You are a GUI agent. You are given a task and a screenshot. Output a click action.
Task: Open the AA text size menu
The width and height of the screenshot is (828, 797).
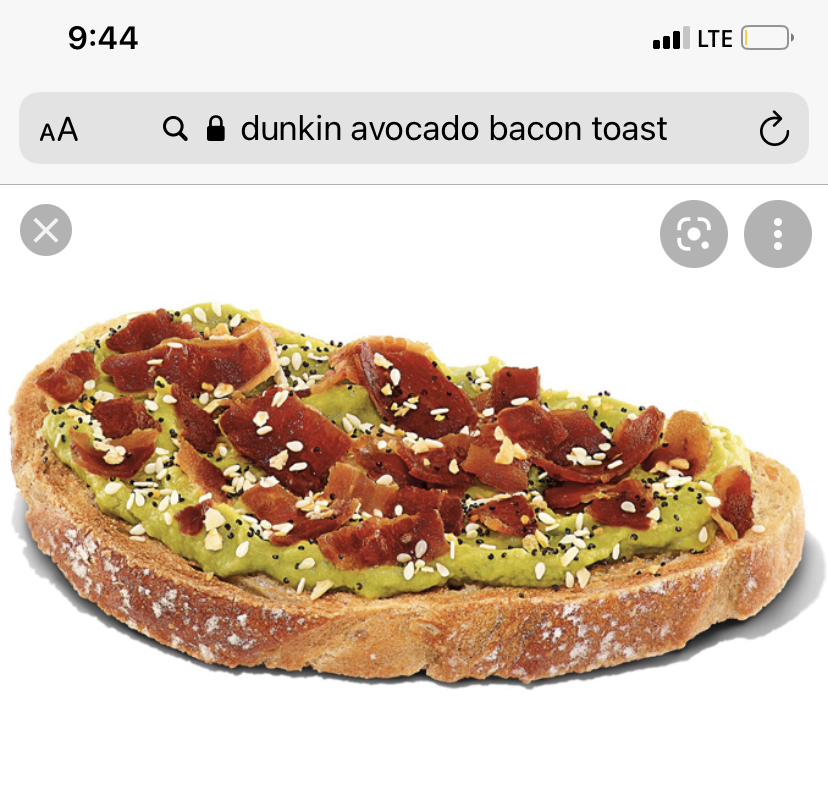coord(59,129)
